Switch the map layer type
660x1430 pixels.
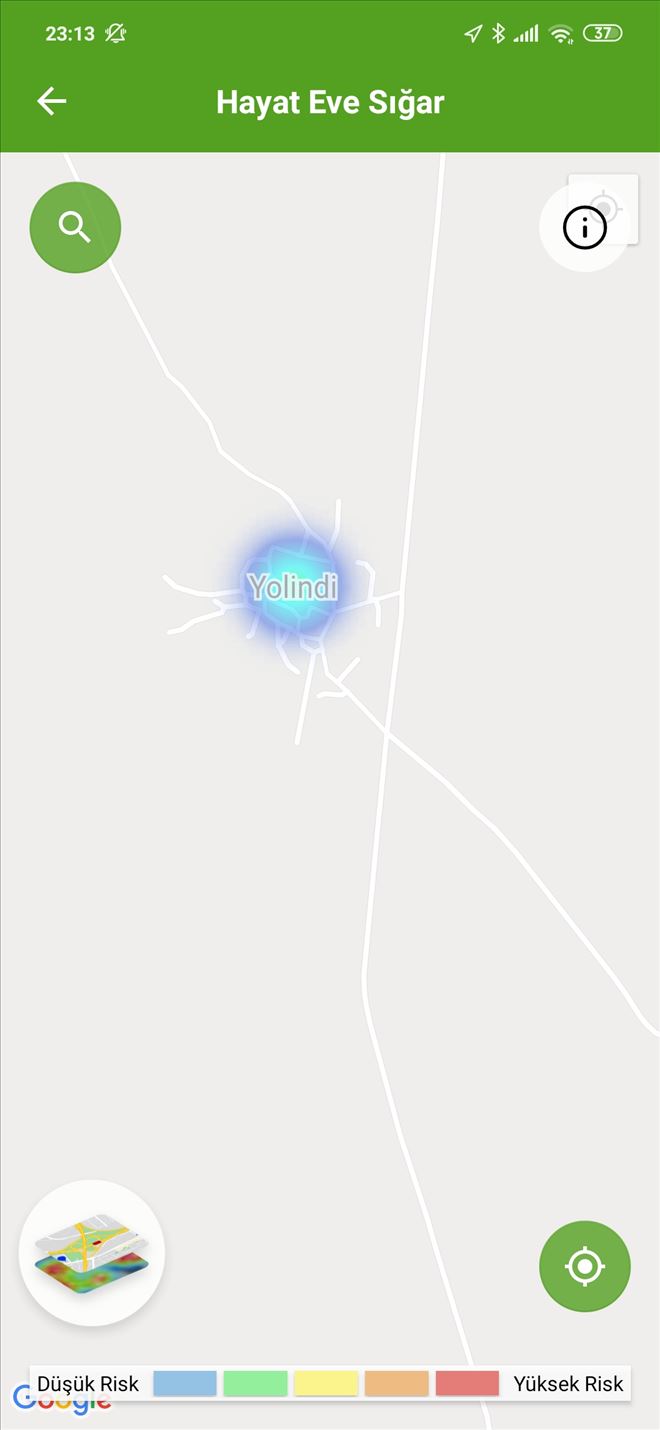92,1252
